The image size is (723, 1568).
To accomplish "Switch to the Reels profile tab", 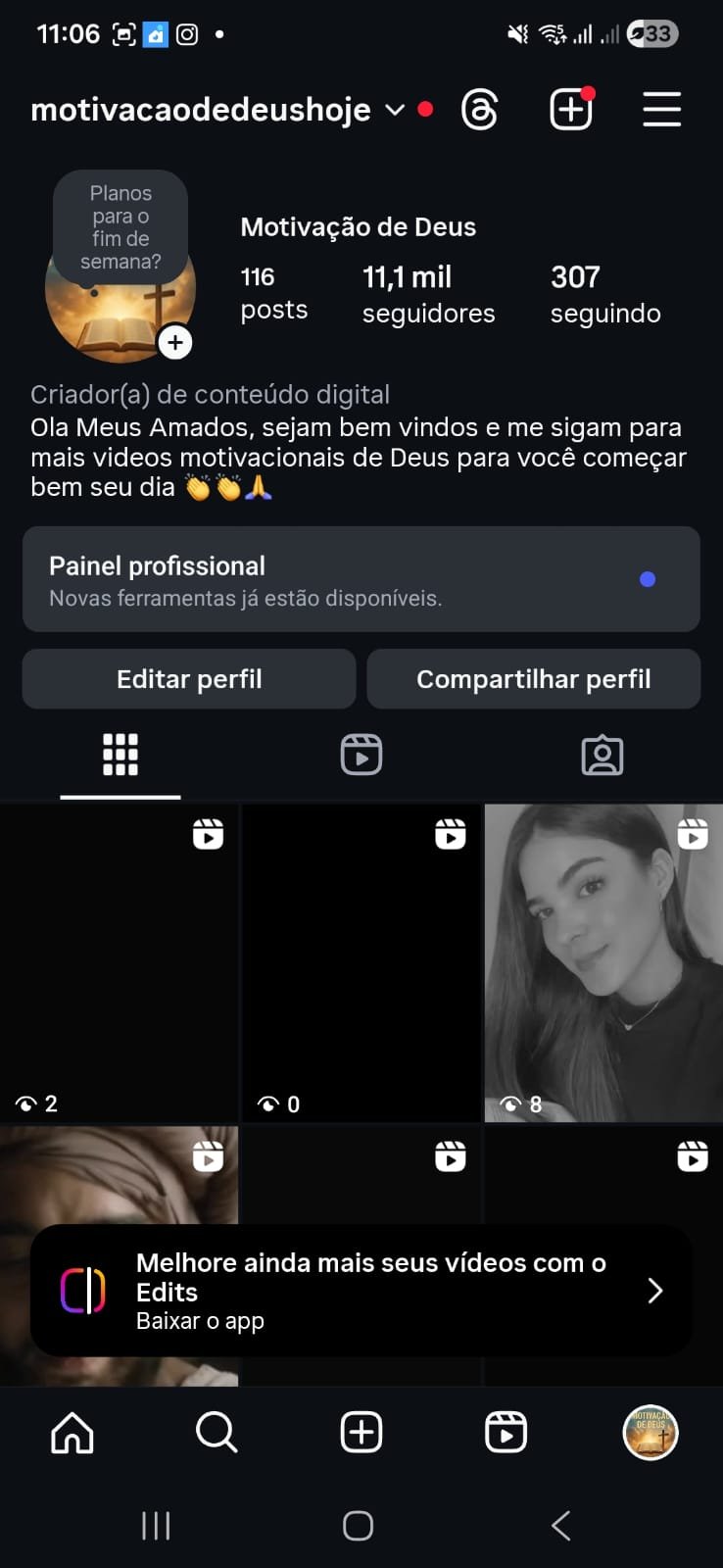I will [361, 756].
